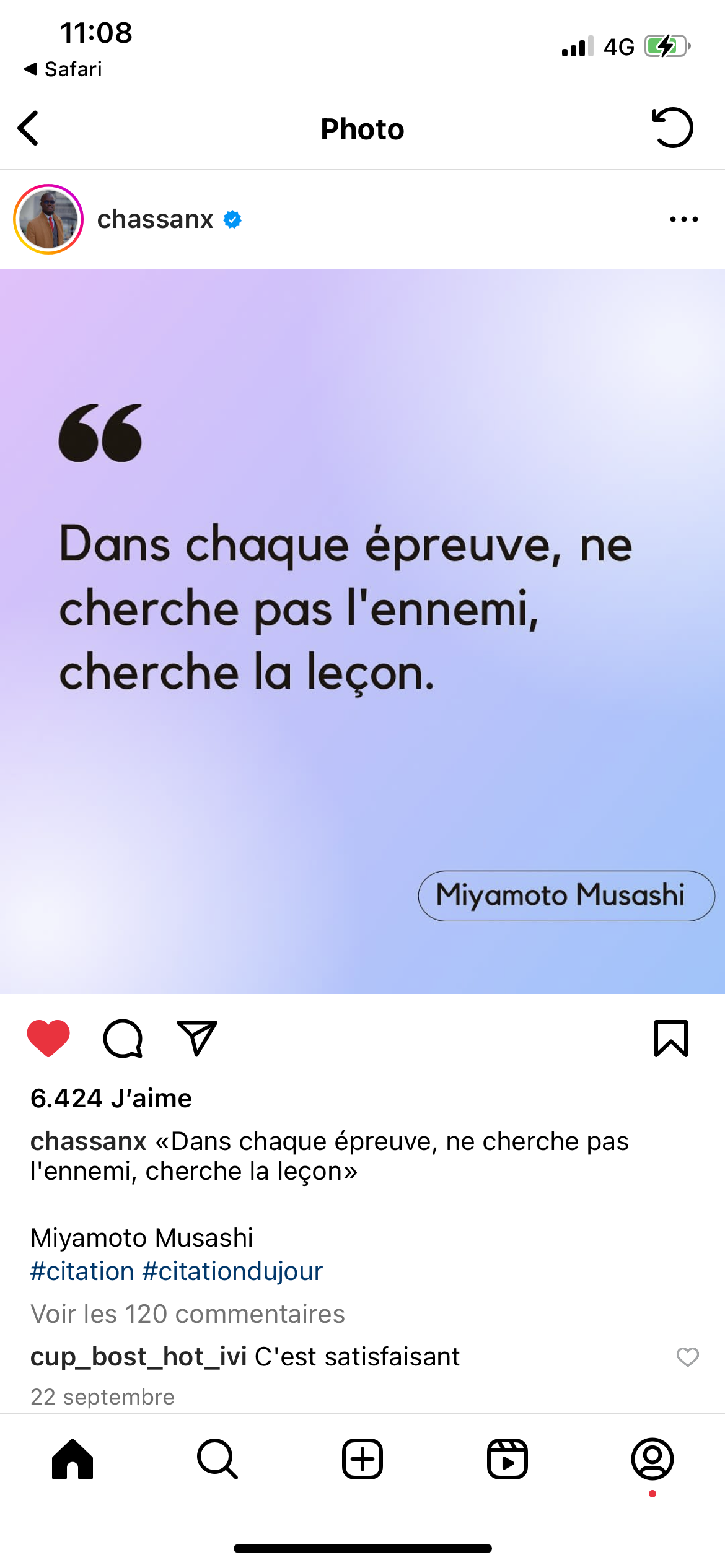Screen dimensions: 725x1568
Task: Switch to the Search tab
Action: click(x=217, y=1459)
